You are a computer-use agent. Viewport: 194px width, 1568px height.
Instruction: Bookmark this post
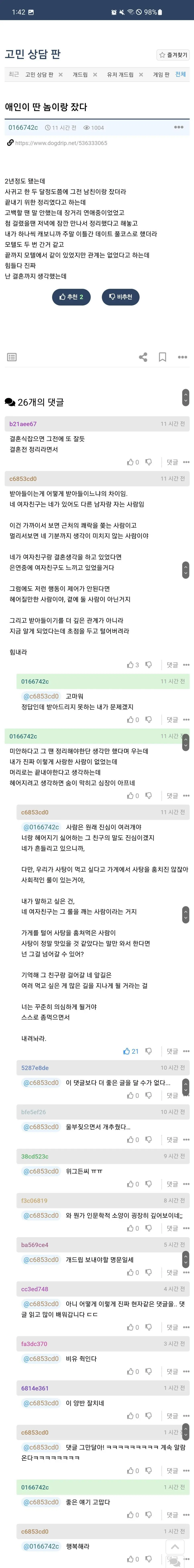162,357
